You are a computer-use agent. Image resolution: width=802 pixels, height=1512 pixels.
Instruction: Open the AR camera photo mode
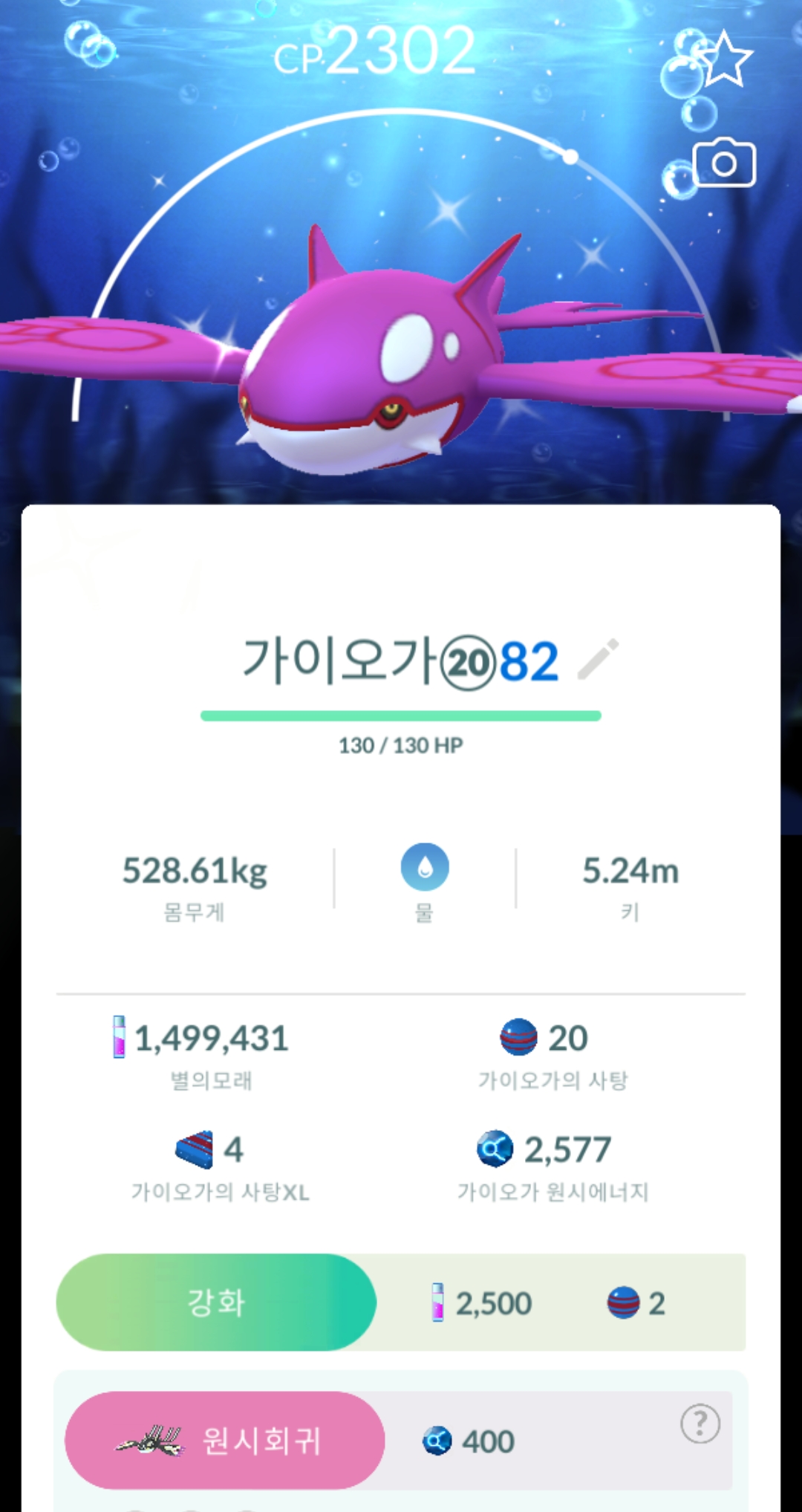tap(723, 163)
